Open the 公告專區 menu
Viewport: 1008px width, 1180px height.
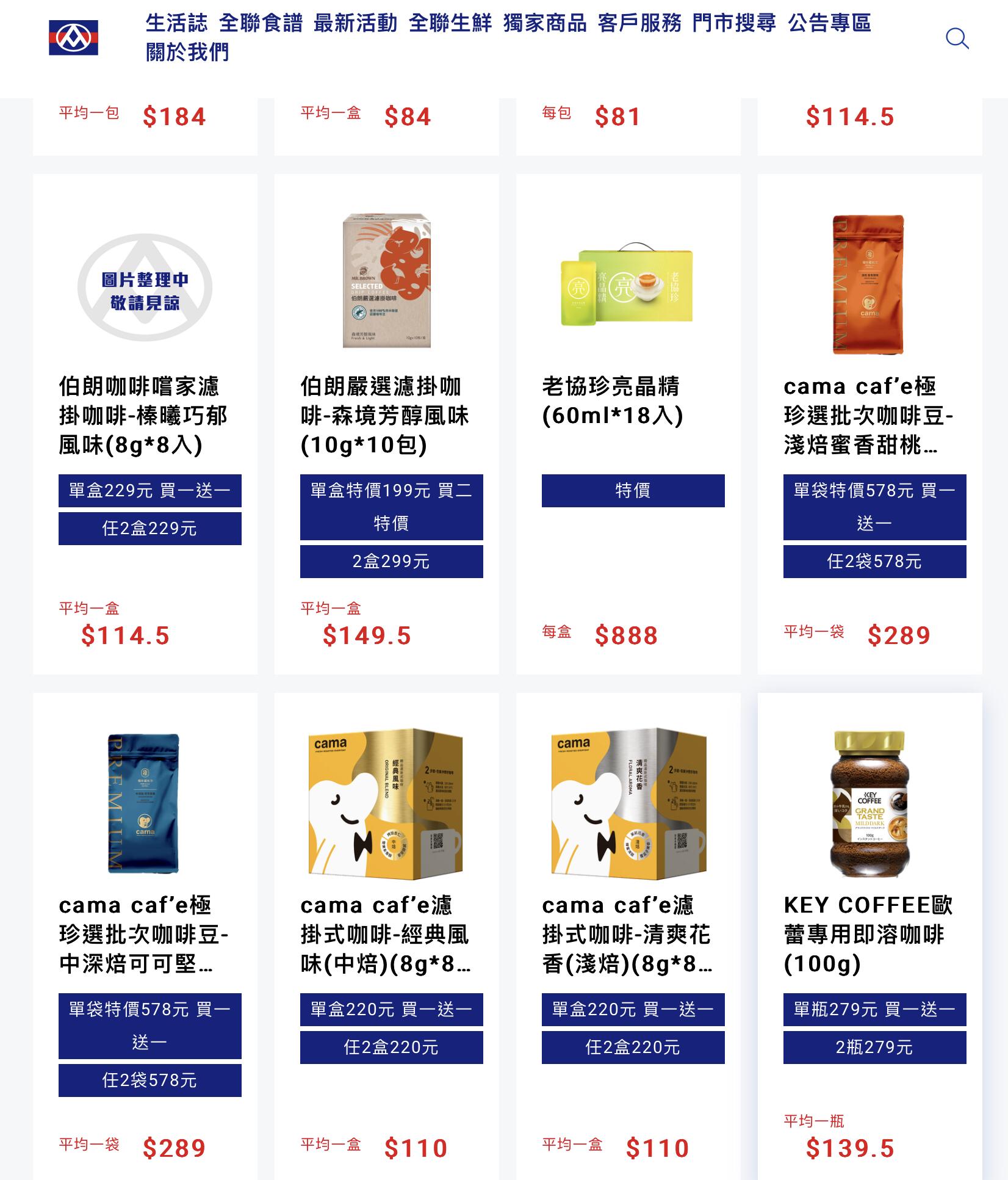click(829, 23)
